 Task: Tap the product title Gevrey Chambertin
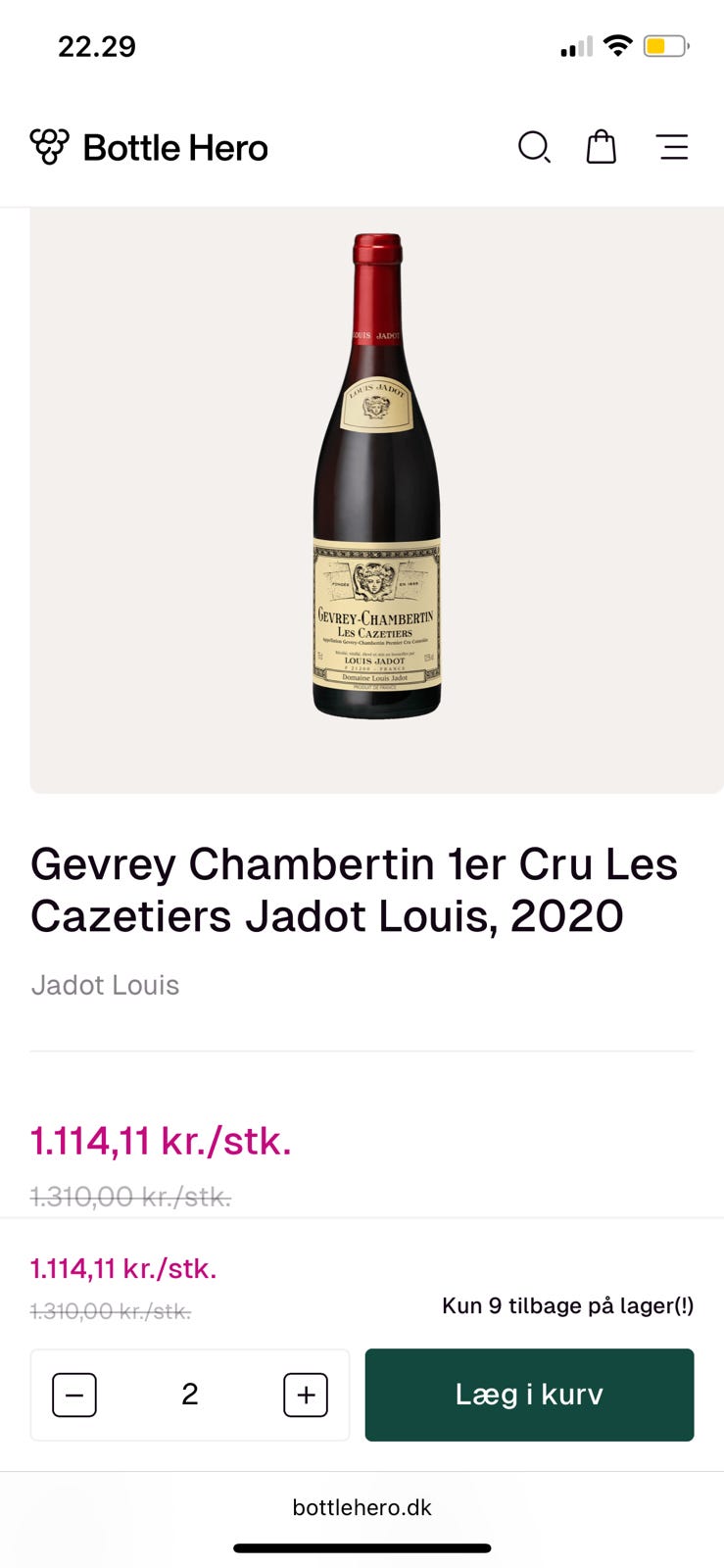point(355,889)
